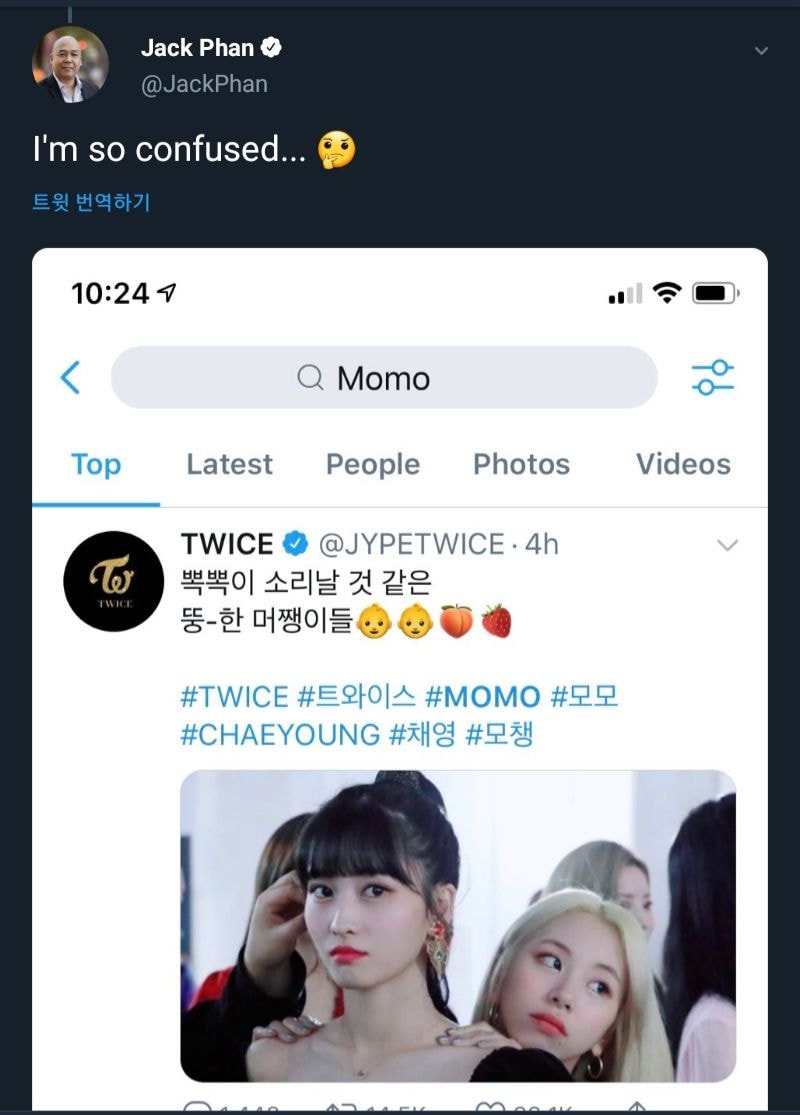Expand the tweet options chevron
800x1115 pixels.
(x=761, y=51)
